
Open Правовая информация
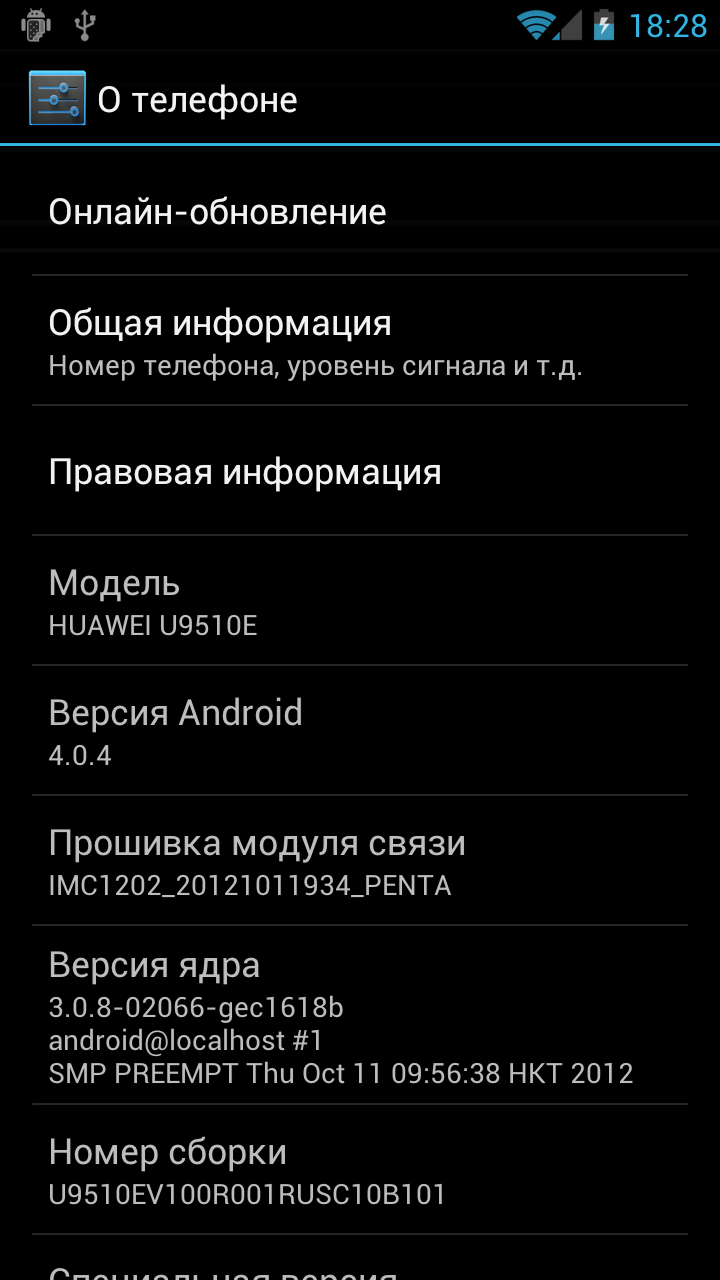tap(359, 472)
